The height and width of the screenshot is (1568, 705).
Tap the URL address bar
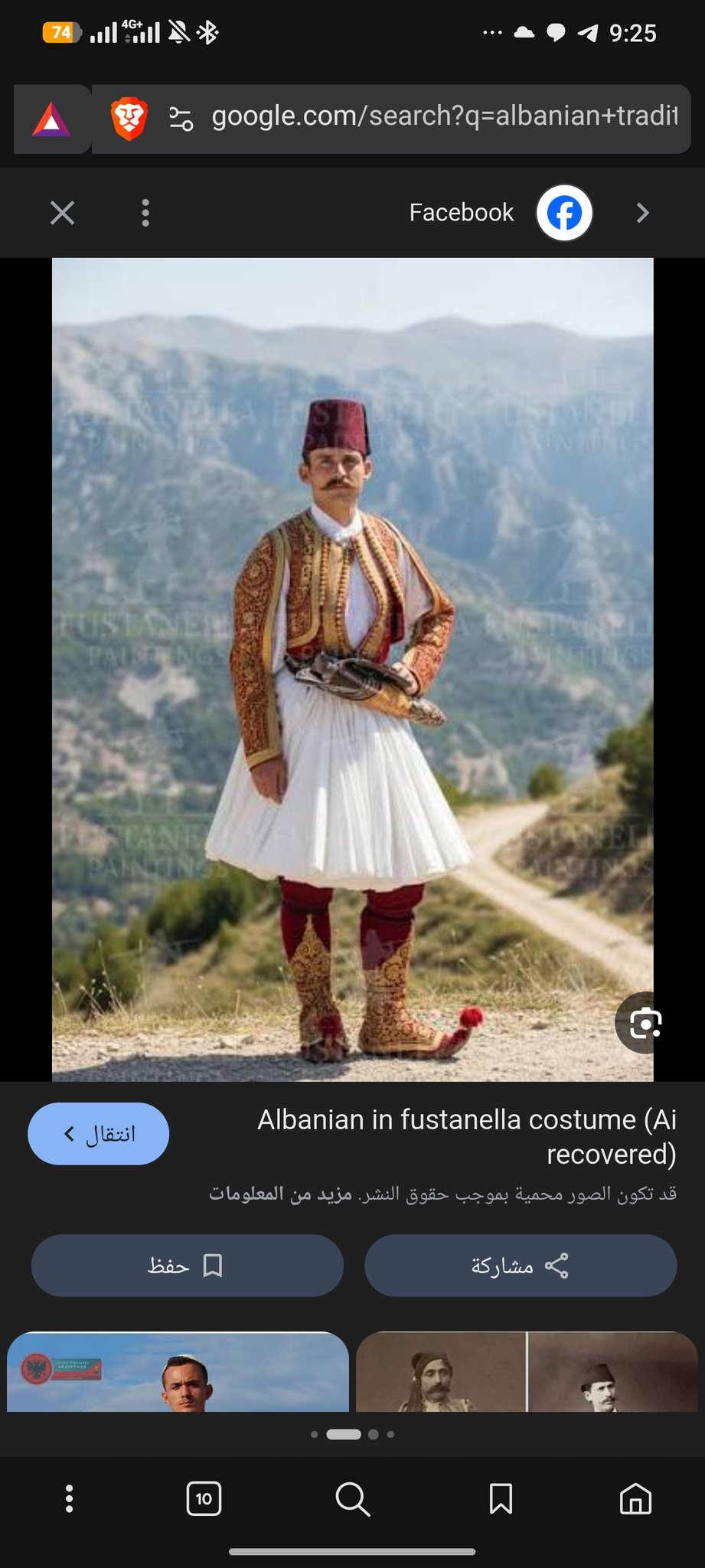[x=444, y=117]
